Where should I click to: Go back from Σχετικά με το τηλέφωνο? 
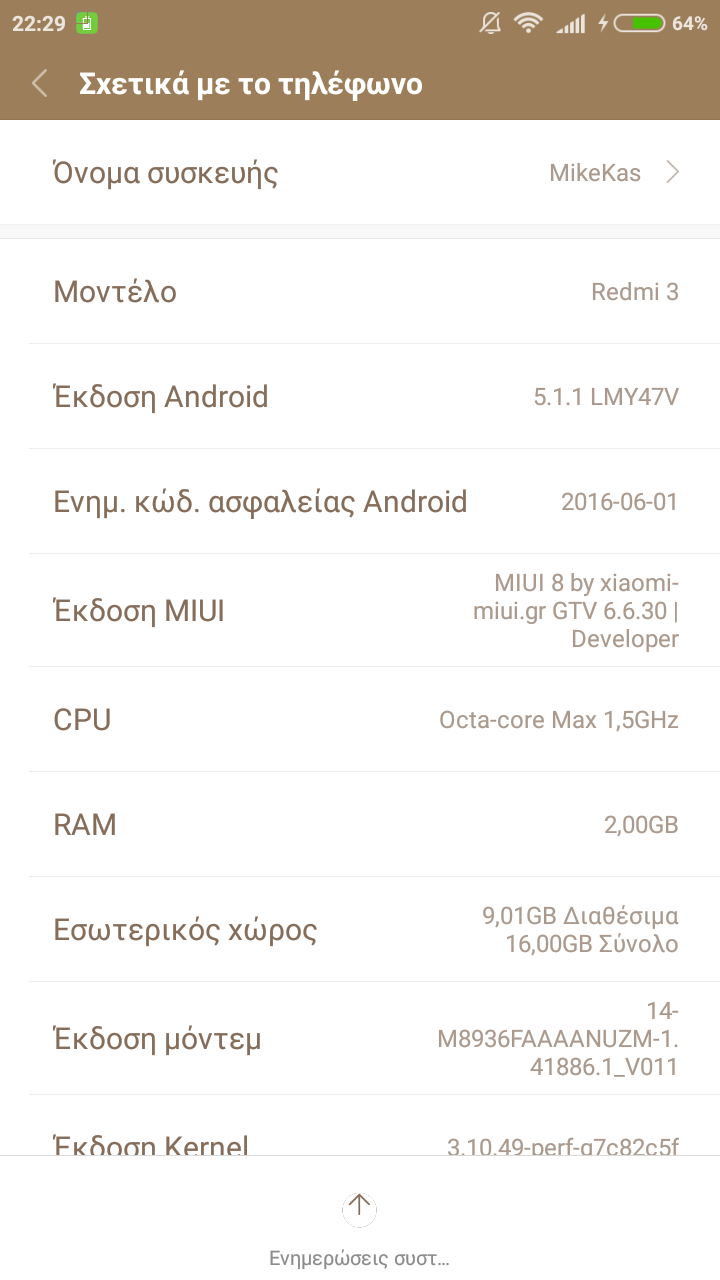[40, 84]
